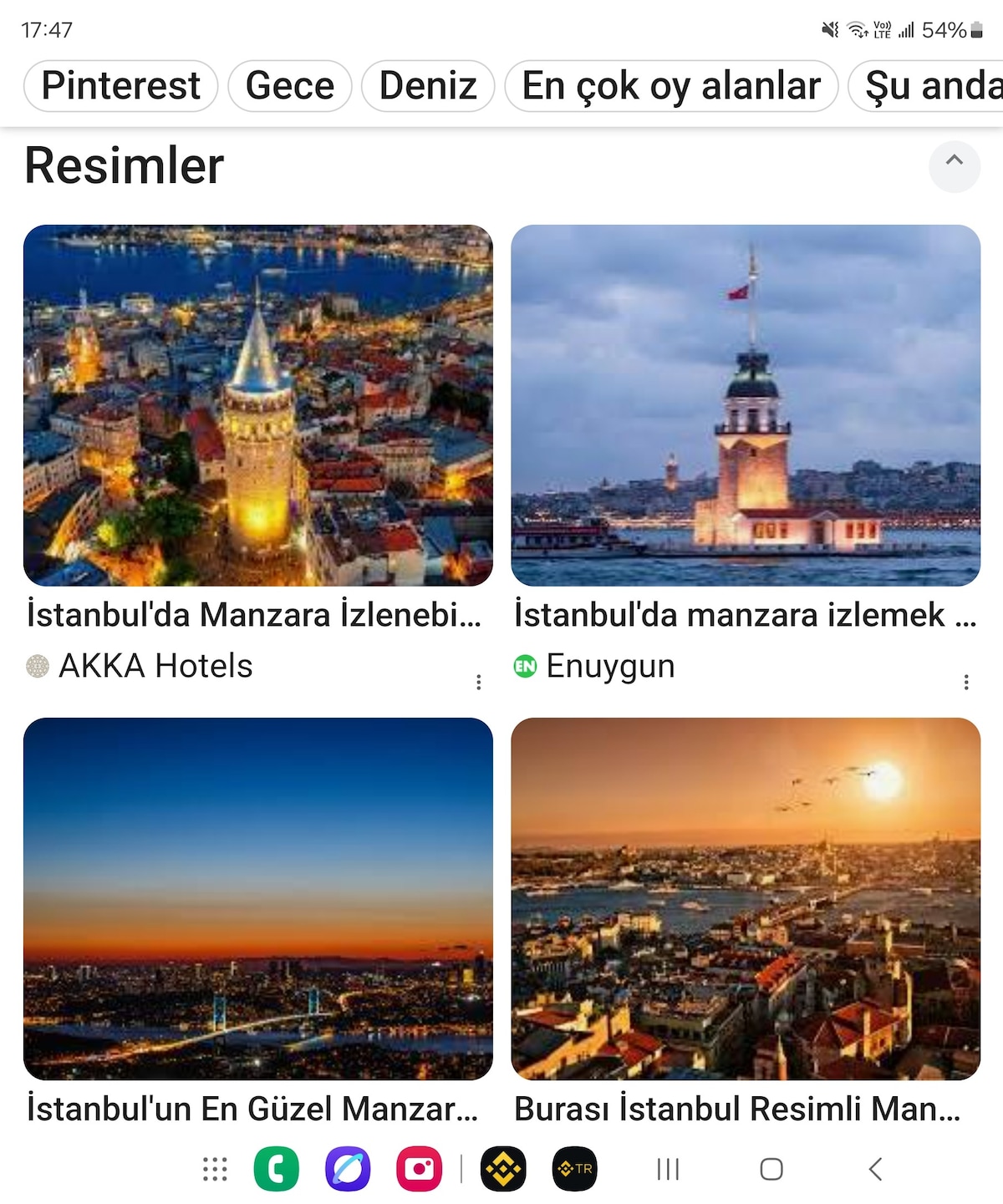1003x1204 pixels.
Task: Open İstanbul'un En Güzel Manzar... image
Action: coord(258,898)
